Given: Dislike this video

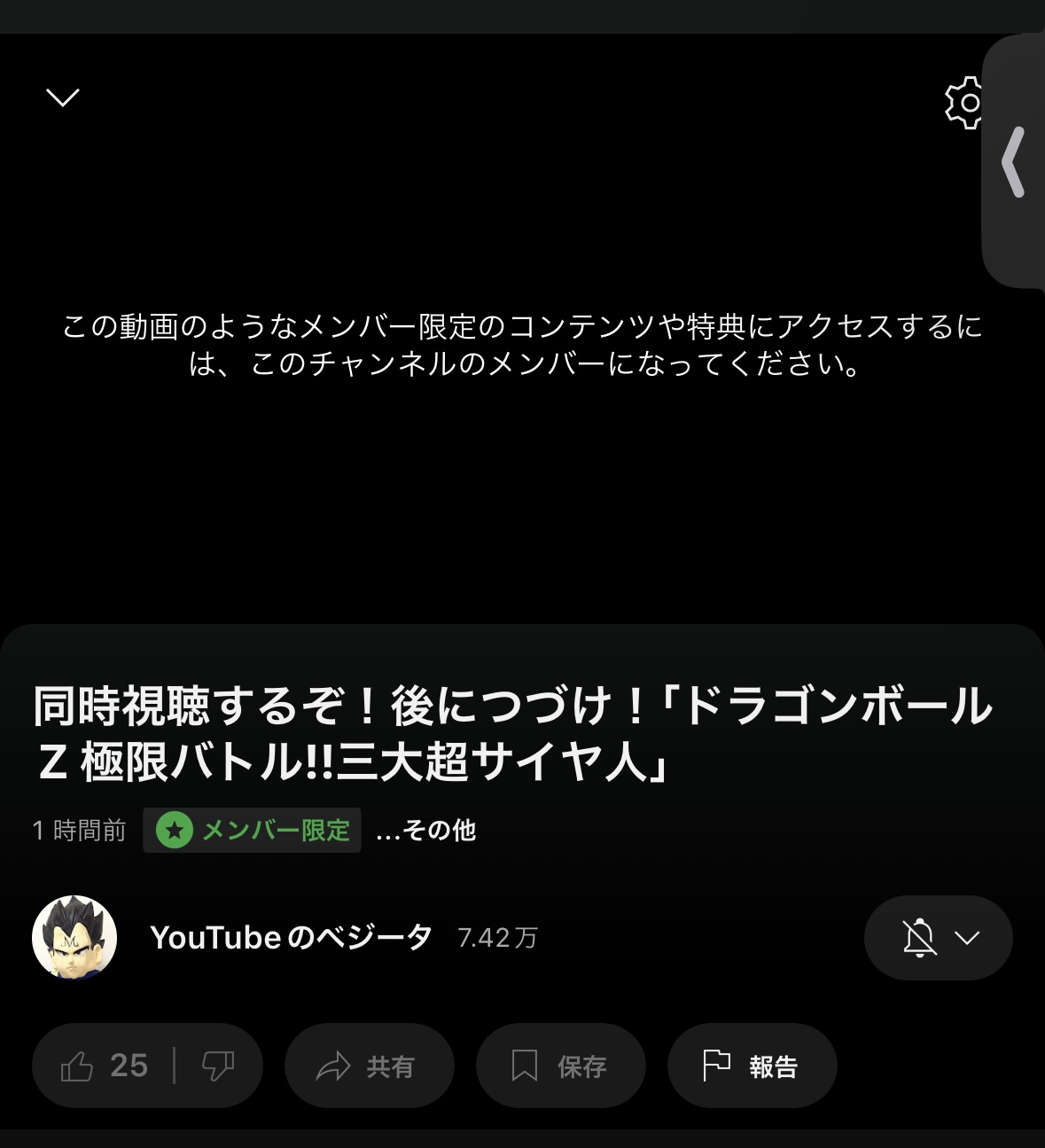Looking at the screenshot, I should [x=218, y=1066].
